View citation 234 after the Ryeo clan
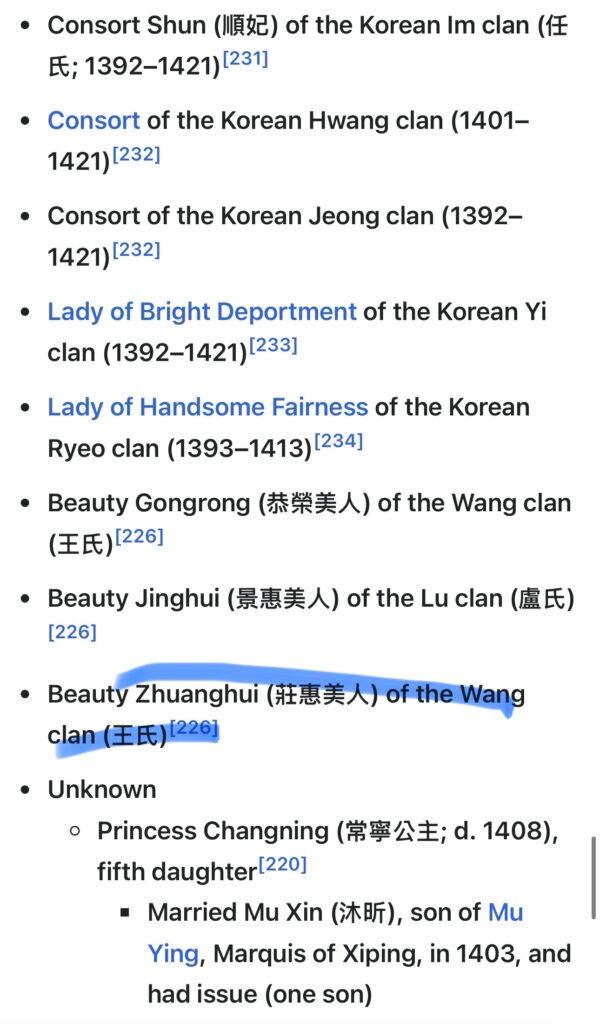The width and height of the screenshot is (600, 1024). 338,441
